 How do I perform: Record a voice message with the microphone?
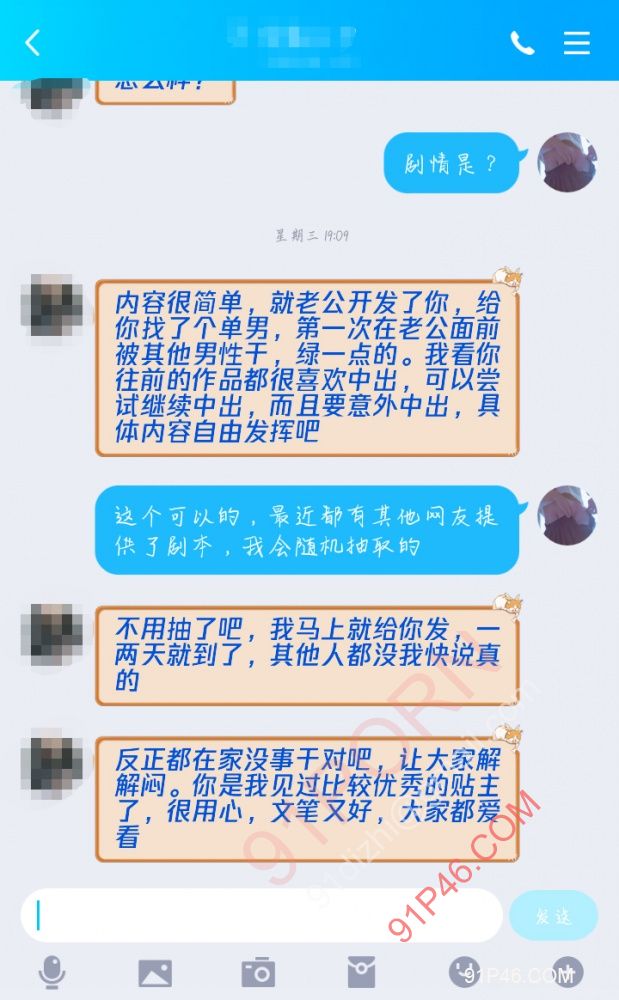point(52,971)
